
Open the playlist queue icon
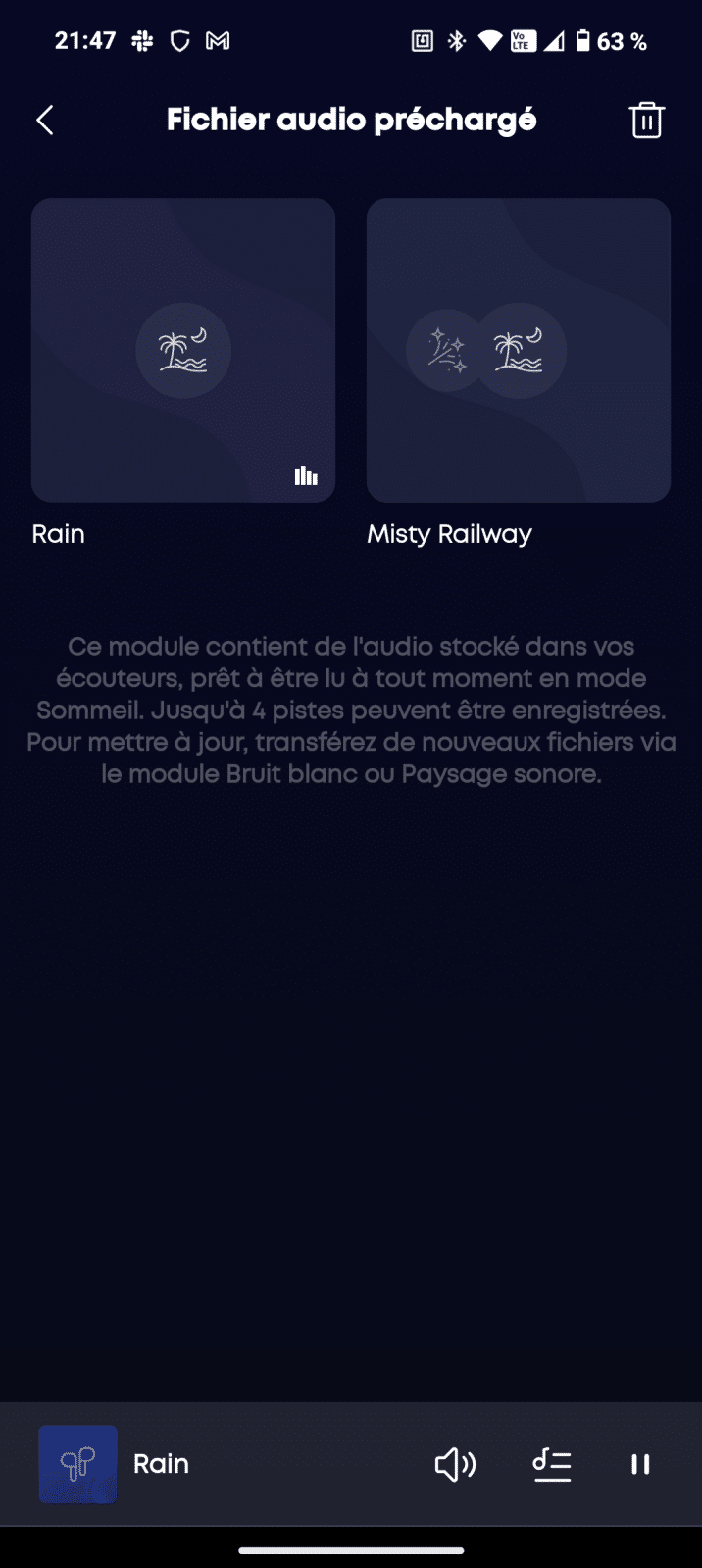pos(552,1464)
